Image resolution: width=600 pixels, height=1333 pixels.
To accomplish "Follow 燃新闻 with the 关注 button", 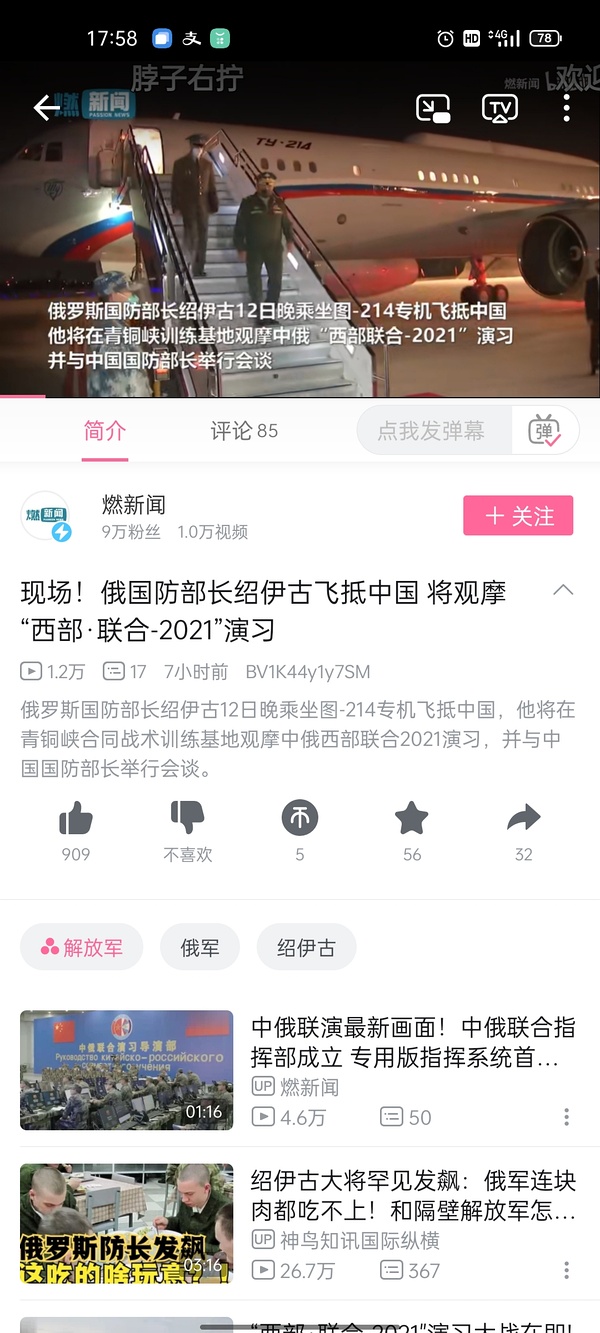I will pos(518,516).
